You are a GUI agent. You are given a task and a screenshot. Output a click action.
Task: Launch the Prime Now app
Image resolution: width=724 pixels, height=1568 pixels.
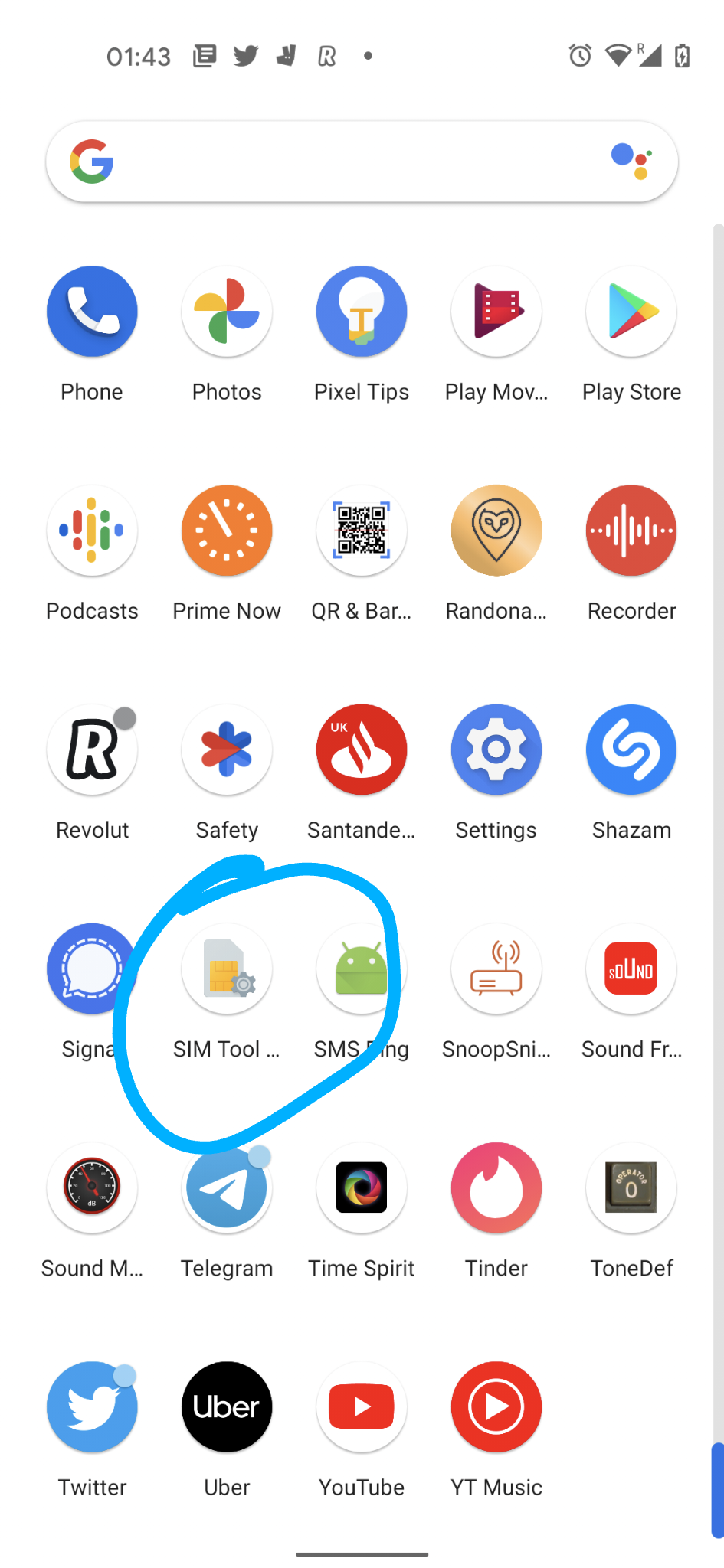pos(227,531)
